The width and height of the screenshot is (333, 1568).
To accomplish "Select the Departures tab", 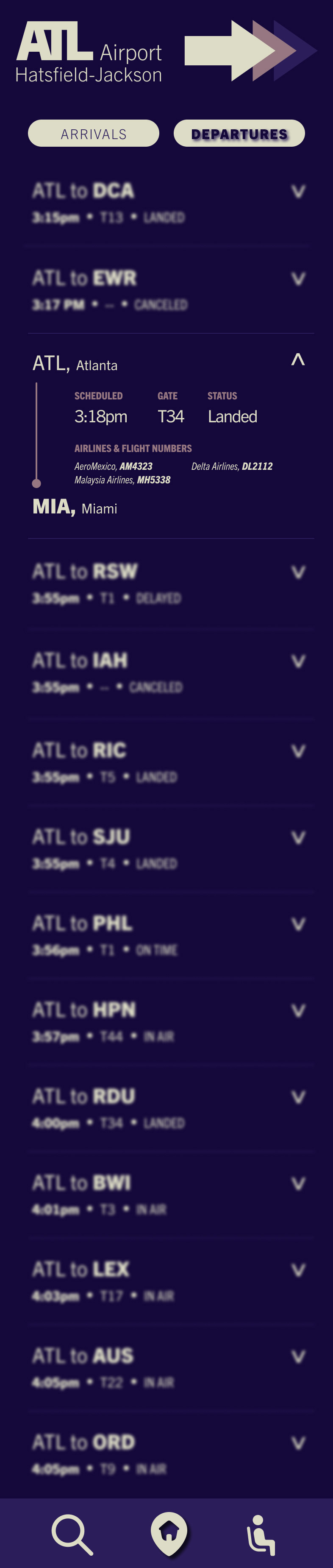I will coord(239,133).
